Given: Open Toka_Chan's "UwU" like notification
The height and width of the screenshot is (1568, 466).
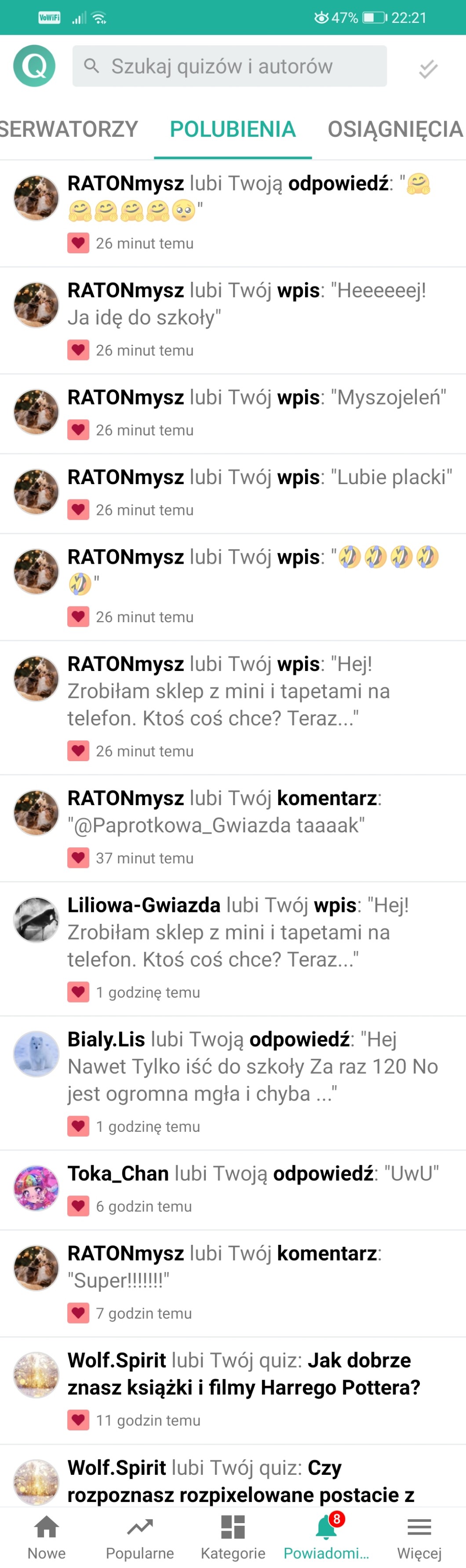Looking at the screenshot, I should tap(233, 1190).
